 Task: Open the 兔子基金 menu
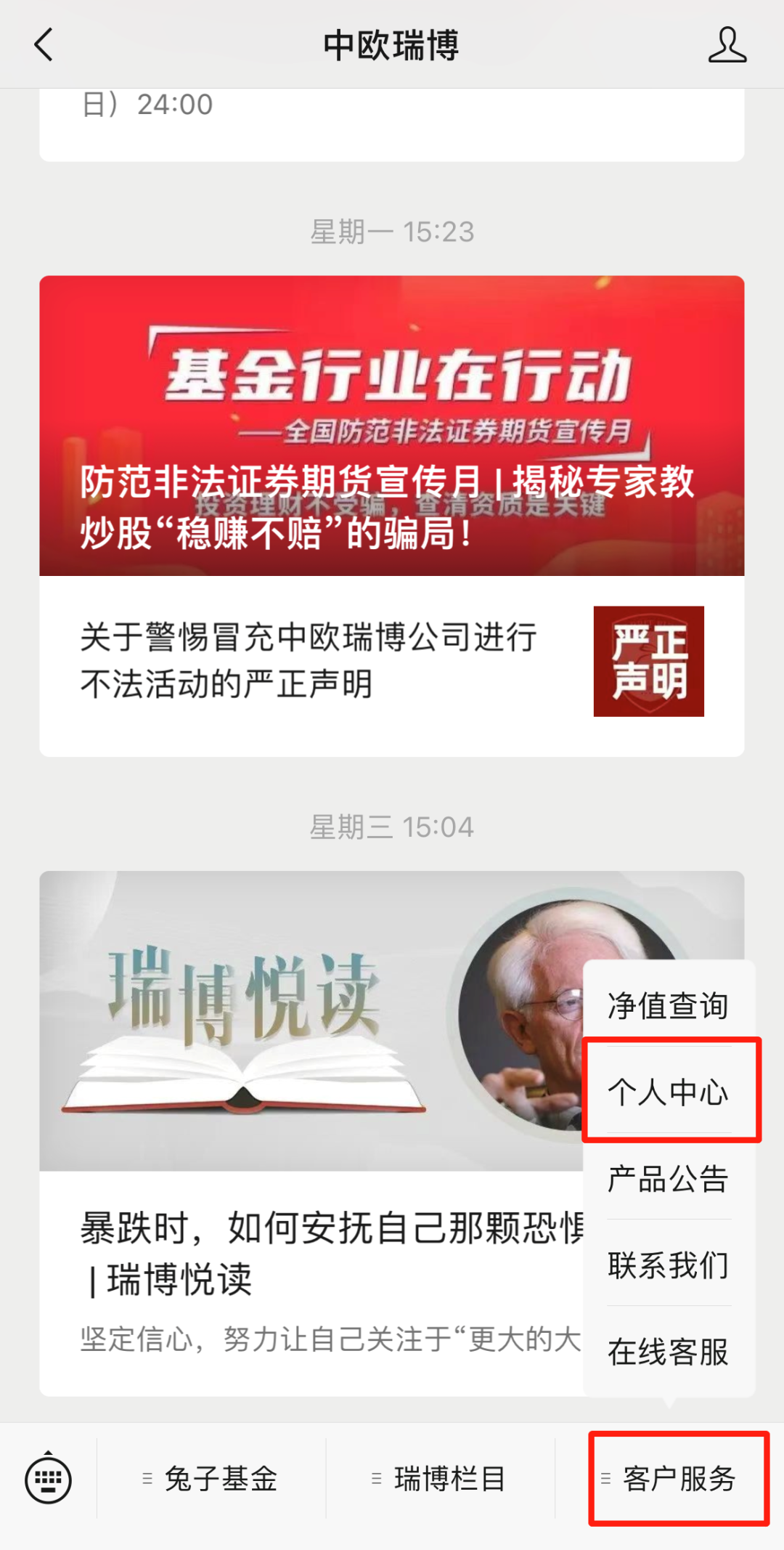(211, 1479)
